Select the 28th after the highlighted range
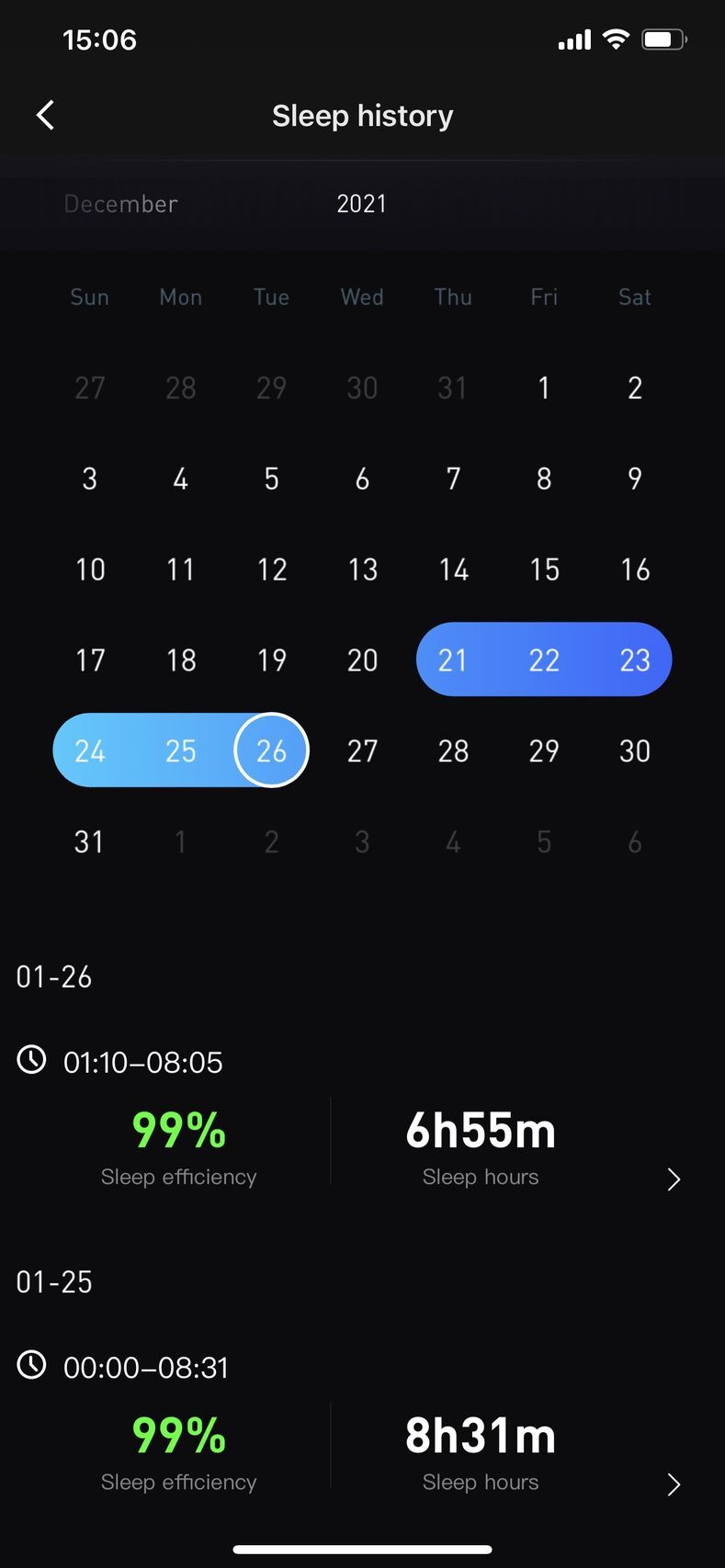This screenshot has width=725, height=1568. coord(452,750)
